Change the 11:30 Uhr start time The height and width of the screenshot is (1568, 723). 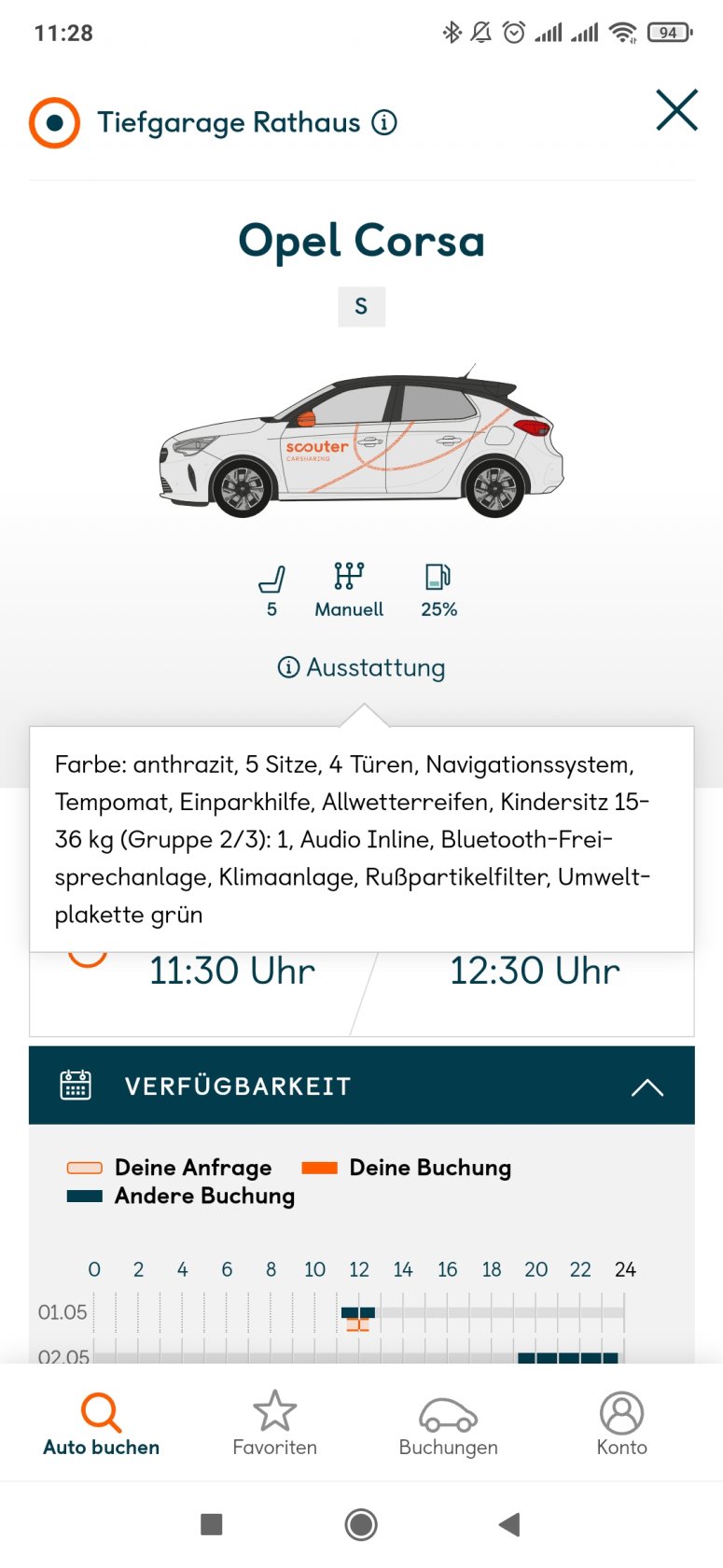(231, 973)
